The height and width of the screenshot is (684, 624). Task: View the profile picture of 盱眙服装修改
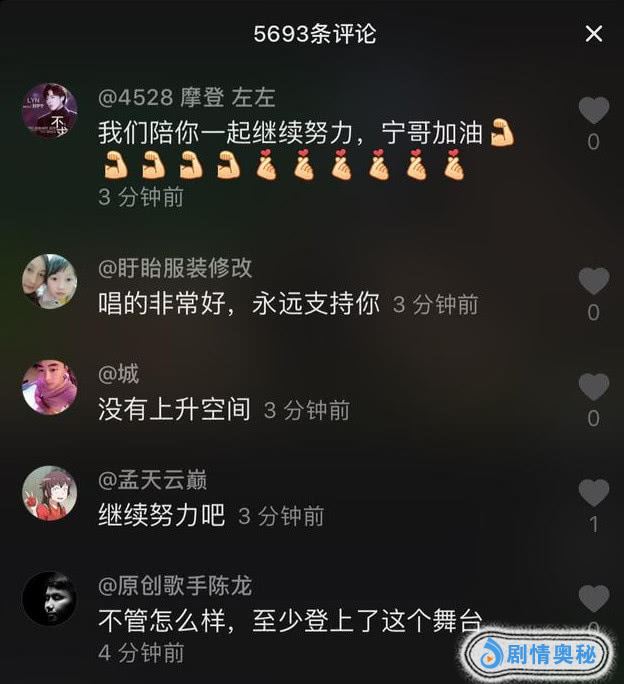click(49, 281)
